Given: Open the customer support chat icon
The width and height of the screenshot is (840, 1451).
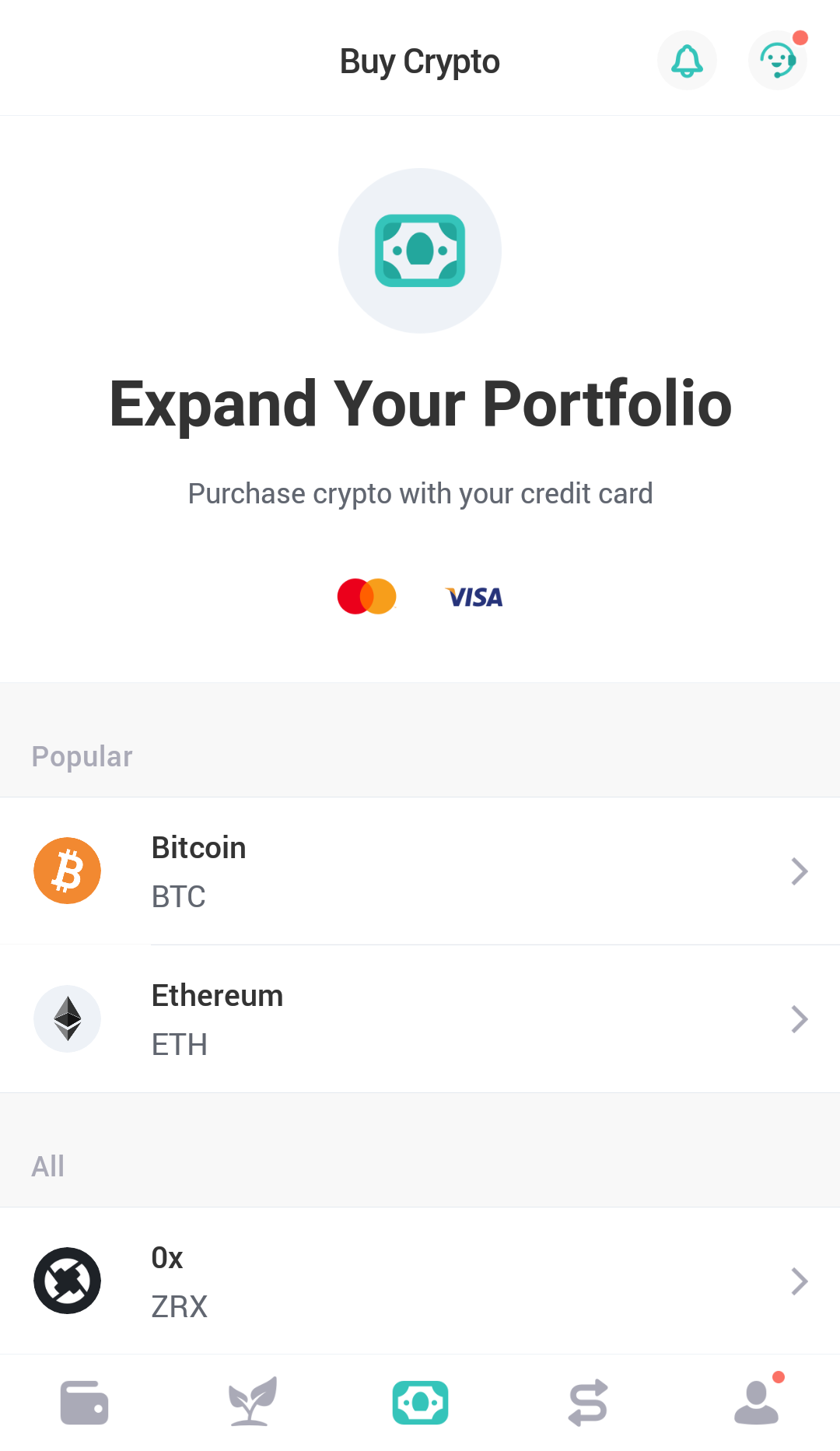Looking at the screenshot, I should 778,61.
